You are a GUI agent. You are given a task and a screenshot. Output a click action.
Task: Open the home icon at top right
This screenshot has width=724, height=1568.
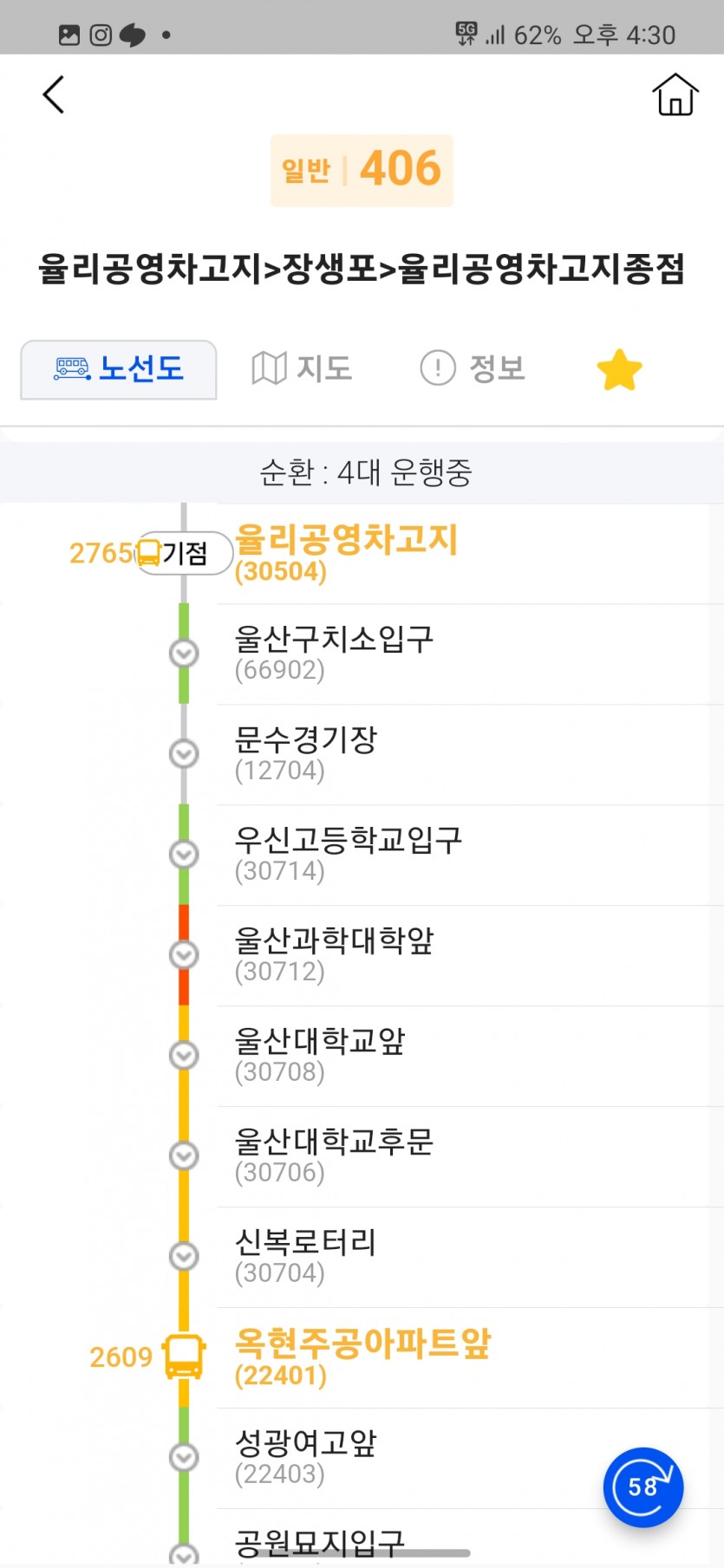click(675, 94)
